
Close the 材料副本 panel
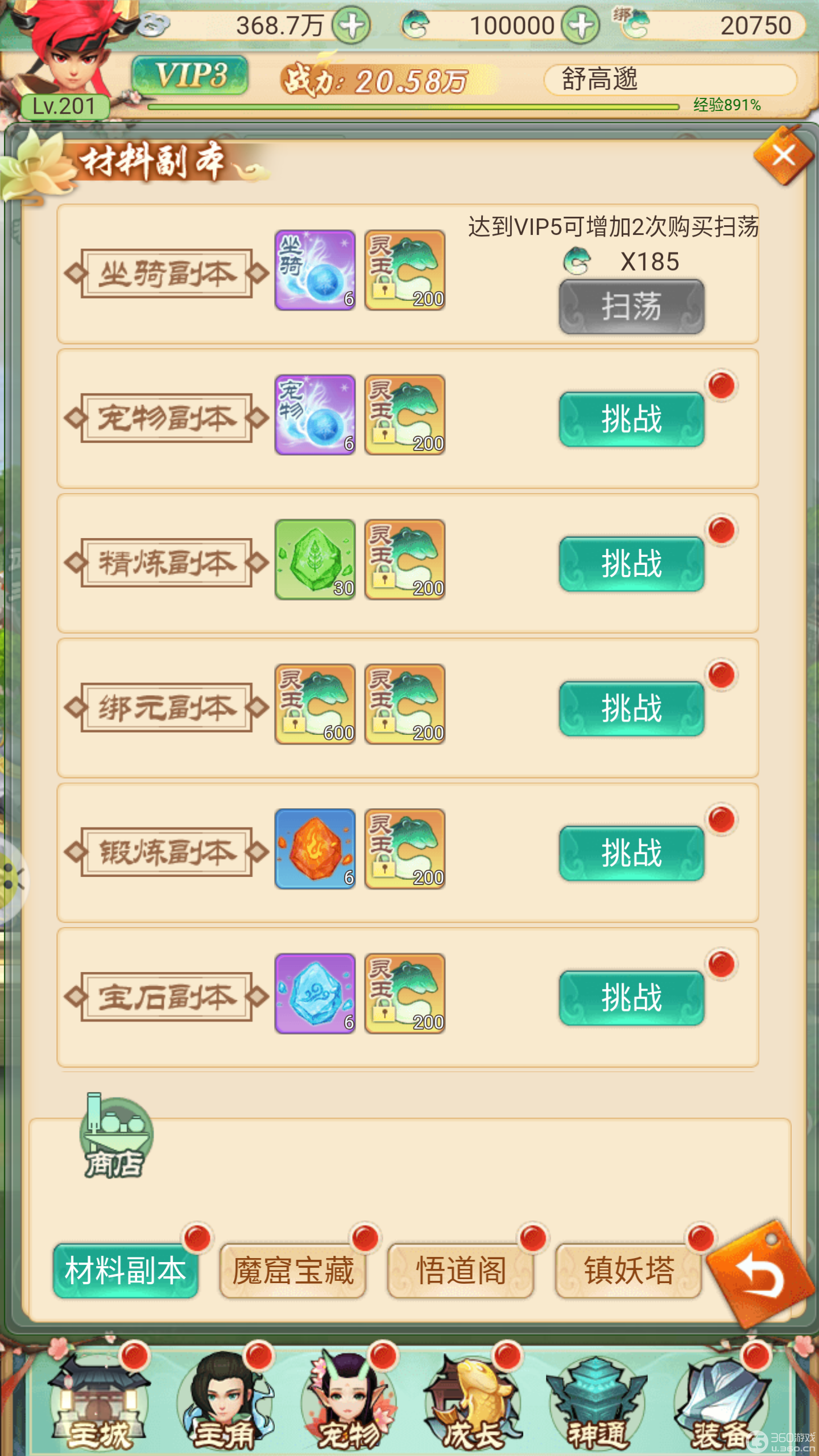pos(783,156)
